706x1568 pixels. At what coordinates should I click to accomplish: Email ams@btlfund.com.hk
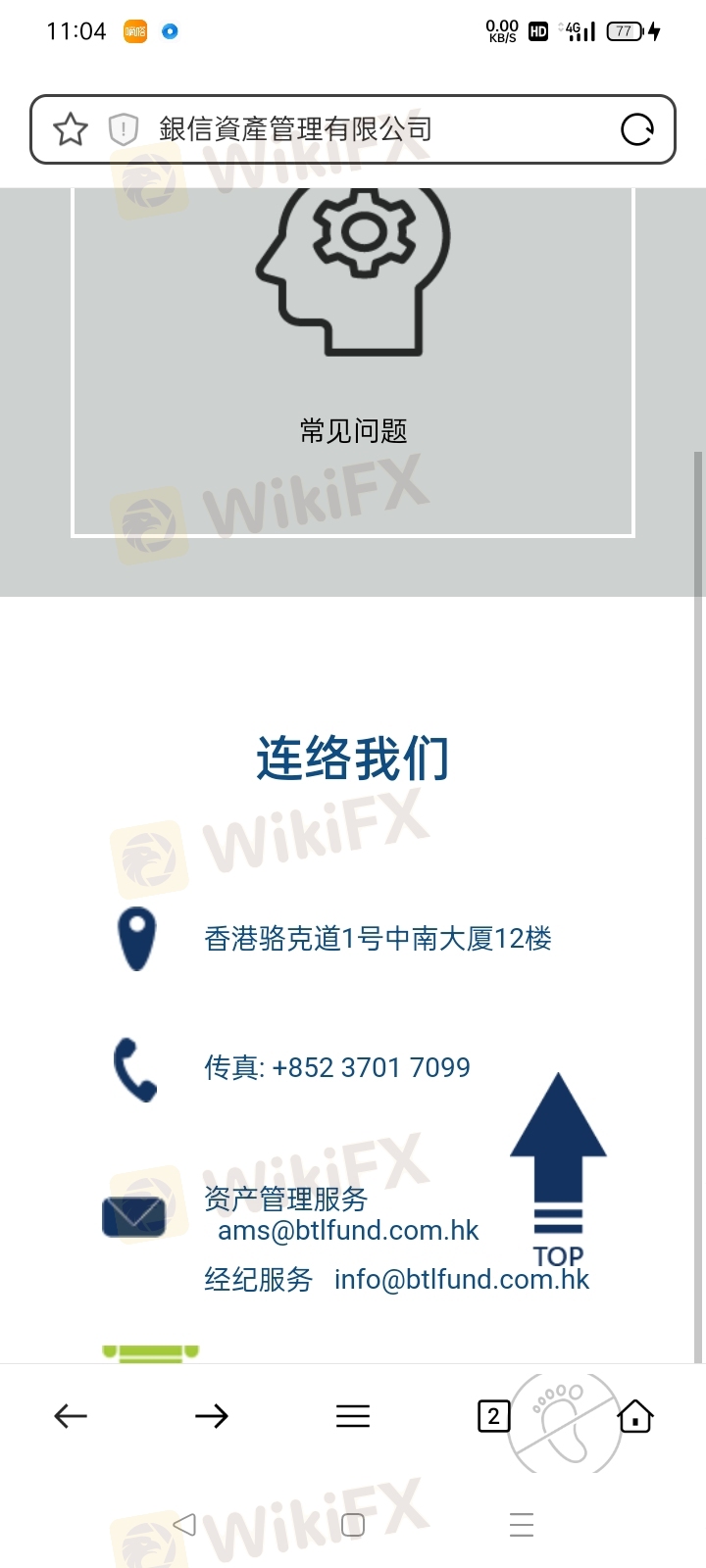348,1231
